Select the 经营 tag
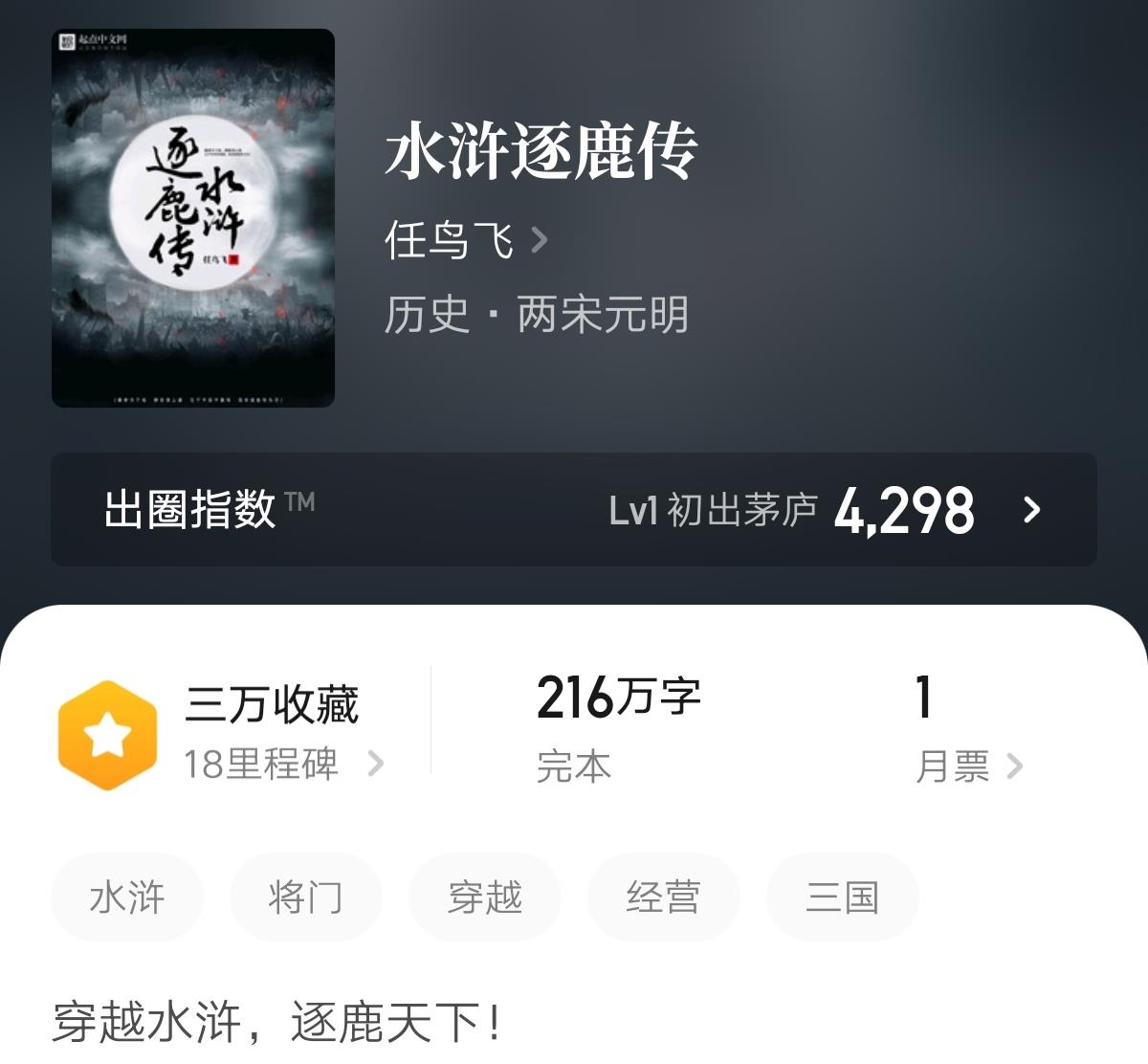Viewport: 1148px width, 1064px height. [x=663, y=898]
